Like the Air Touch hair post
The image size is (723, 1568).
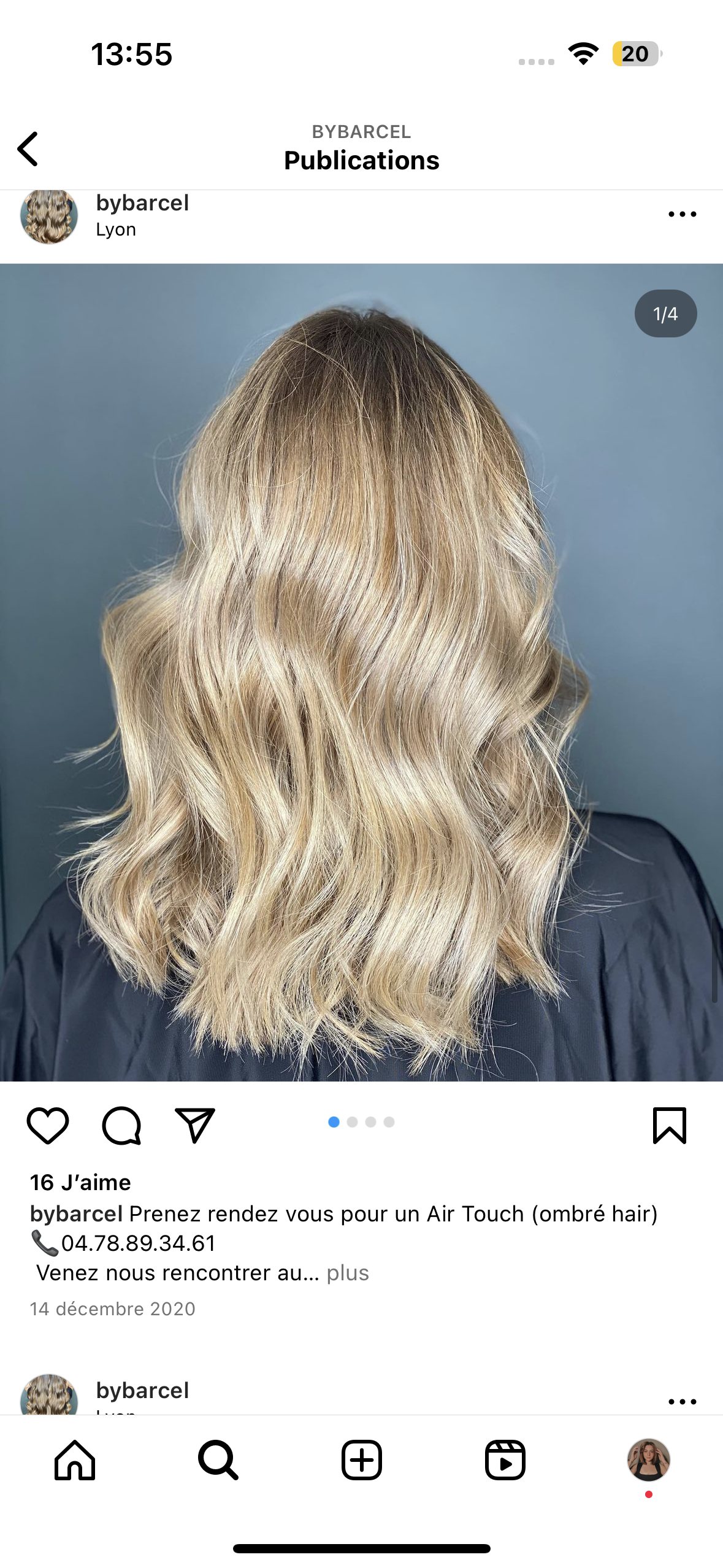[48, 1125]
